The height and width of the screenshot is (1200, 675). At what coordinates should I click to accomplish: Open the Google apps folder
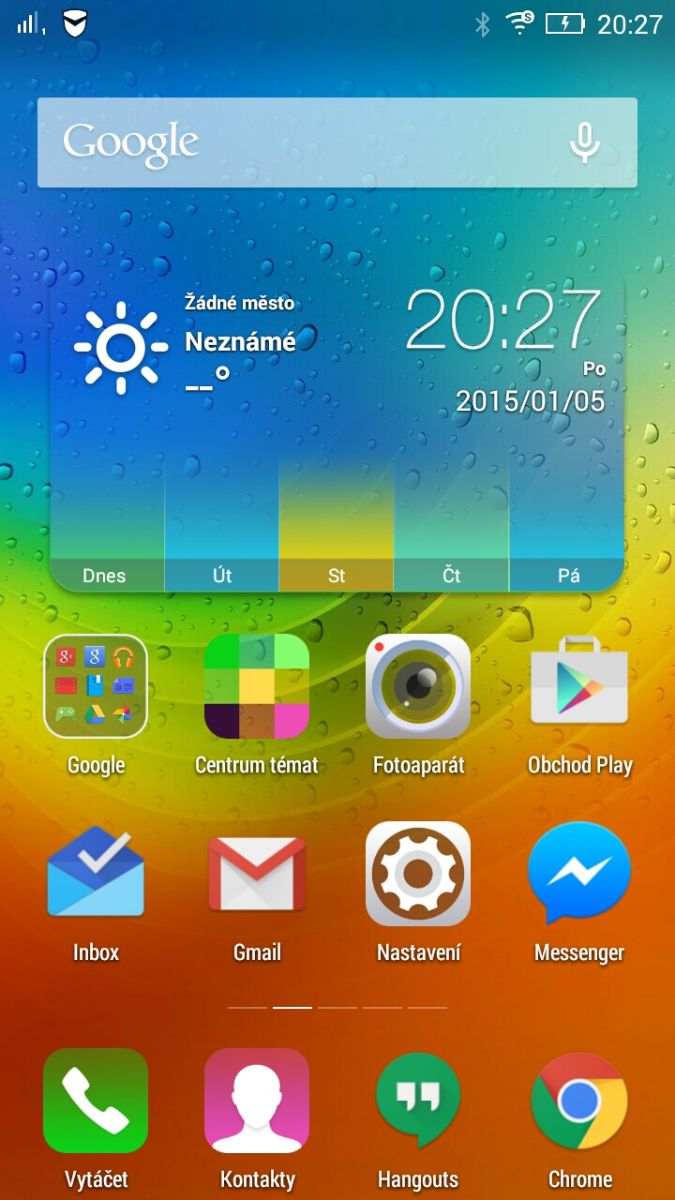point(96,687)
